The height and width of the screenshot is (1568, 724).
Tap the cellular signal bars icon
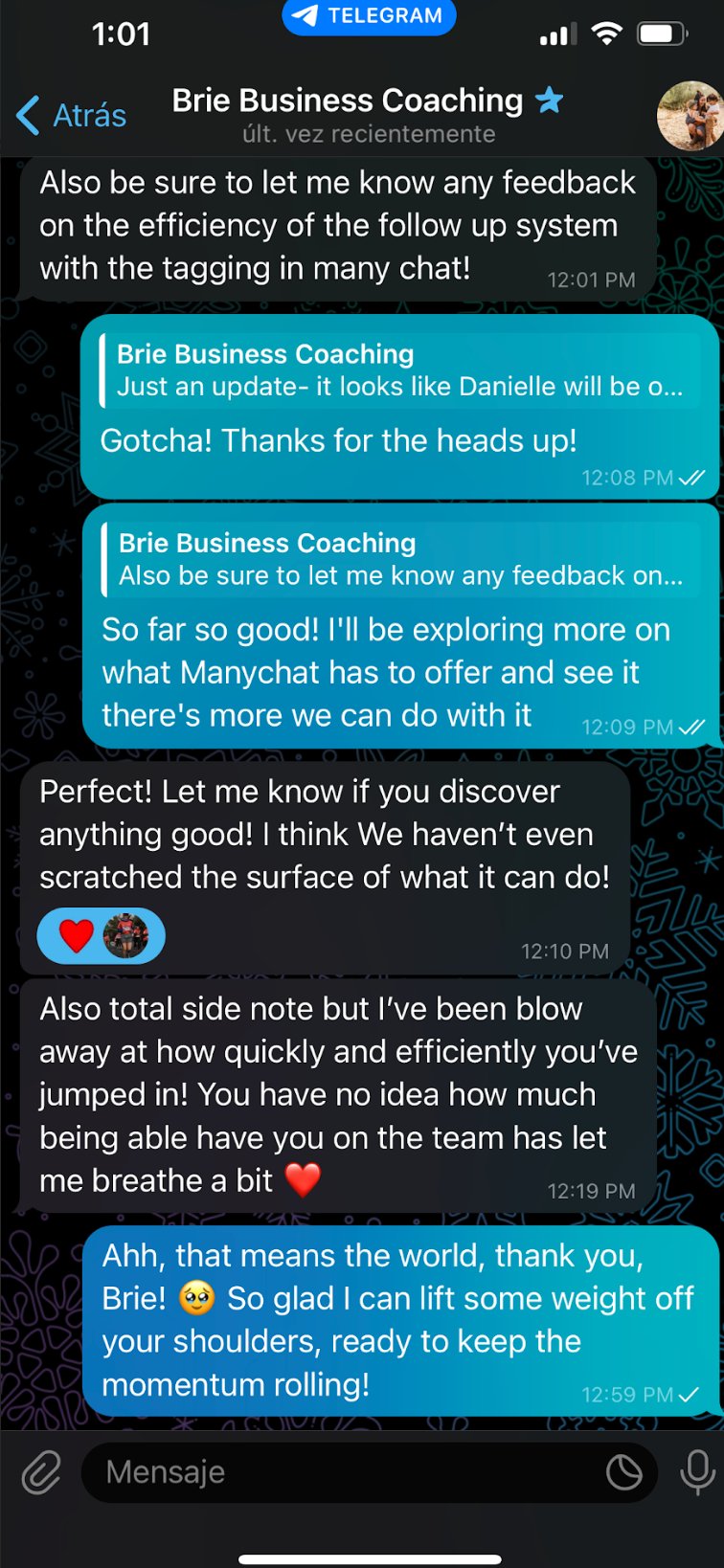coord(556,32)
